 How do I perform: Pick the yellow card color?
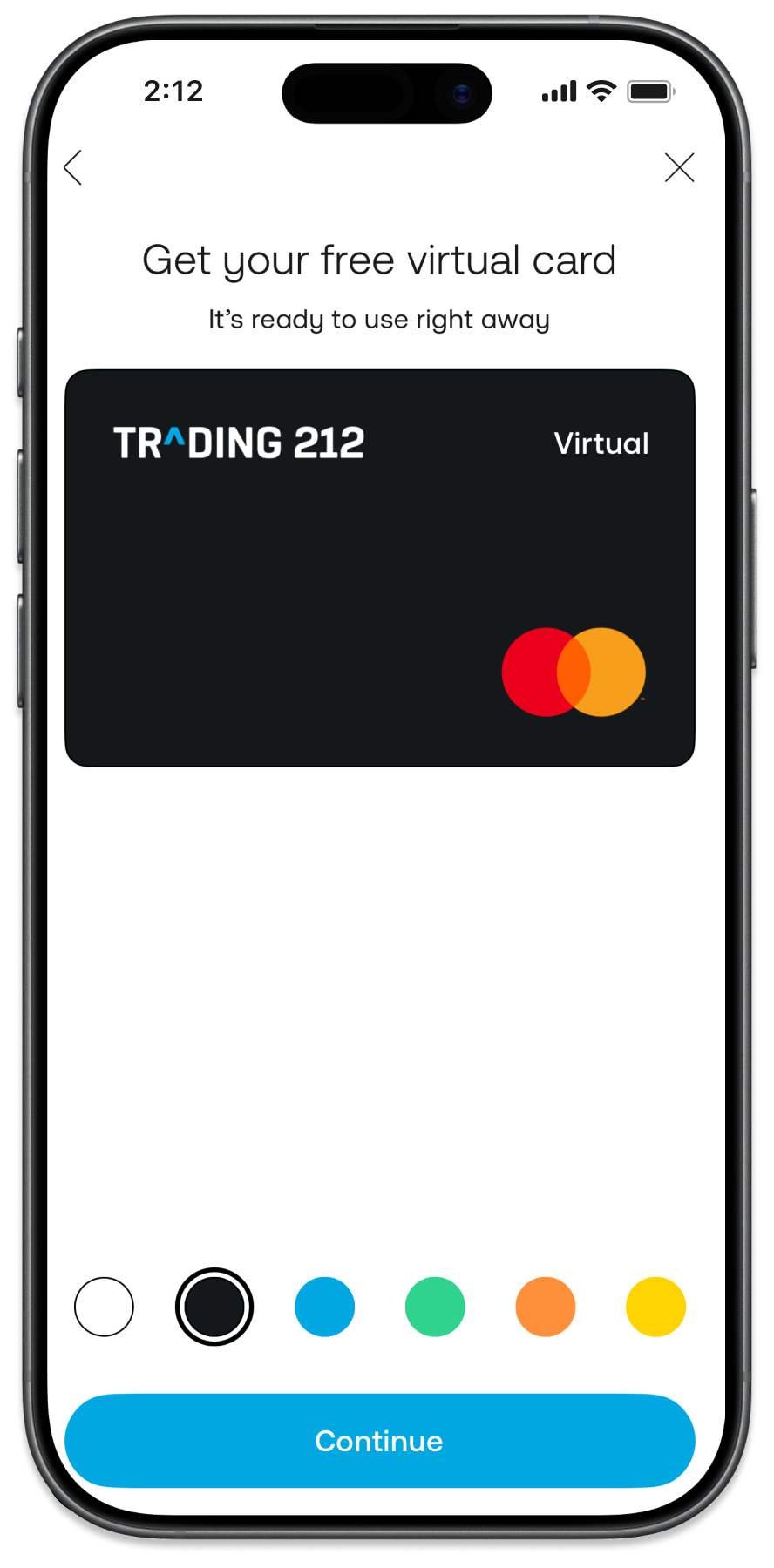655,1307
